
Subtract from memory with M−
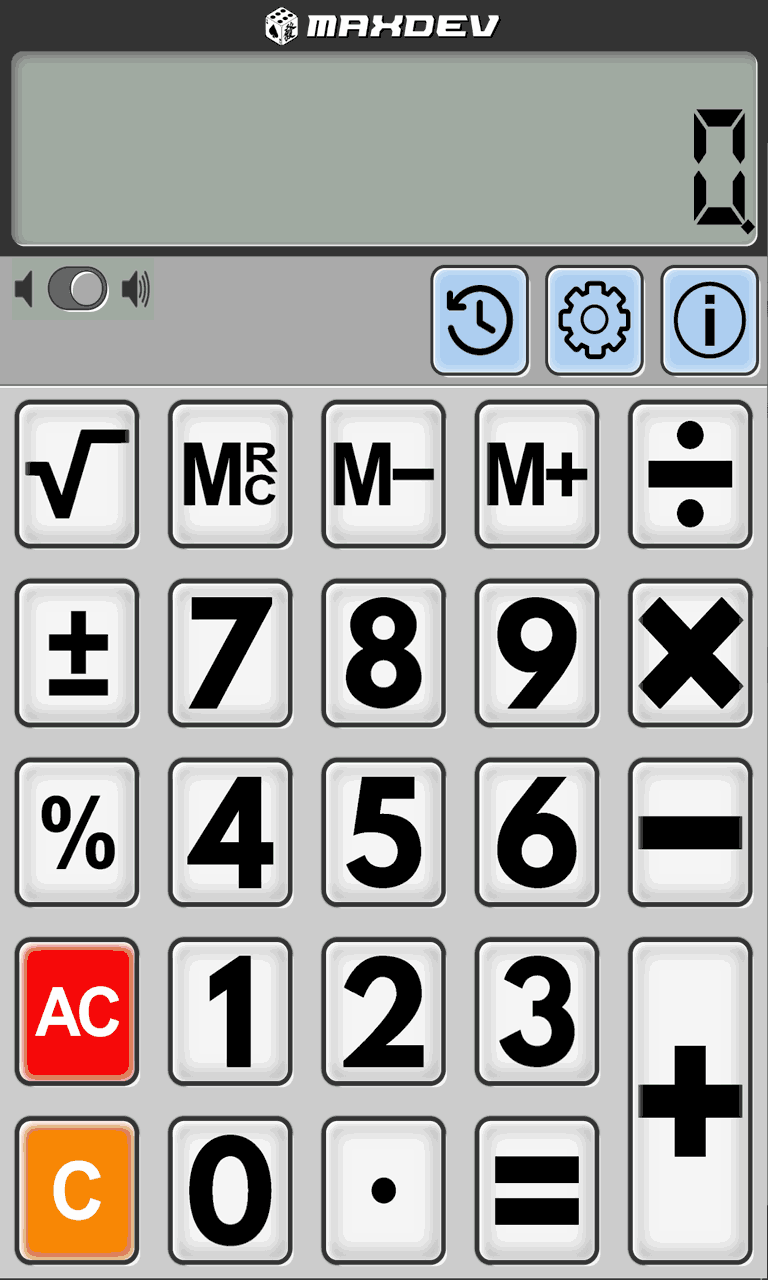[x=384, y=474]
